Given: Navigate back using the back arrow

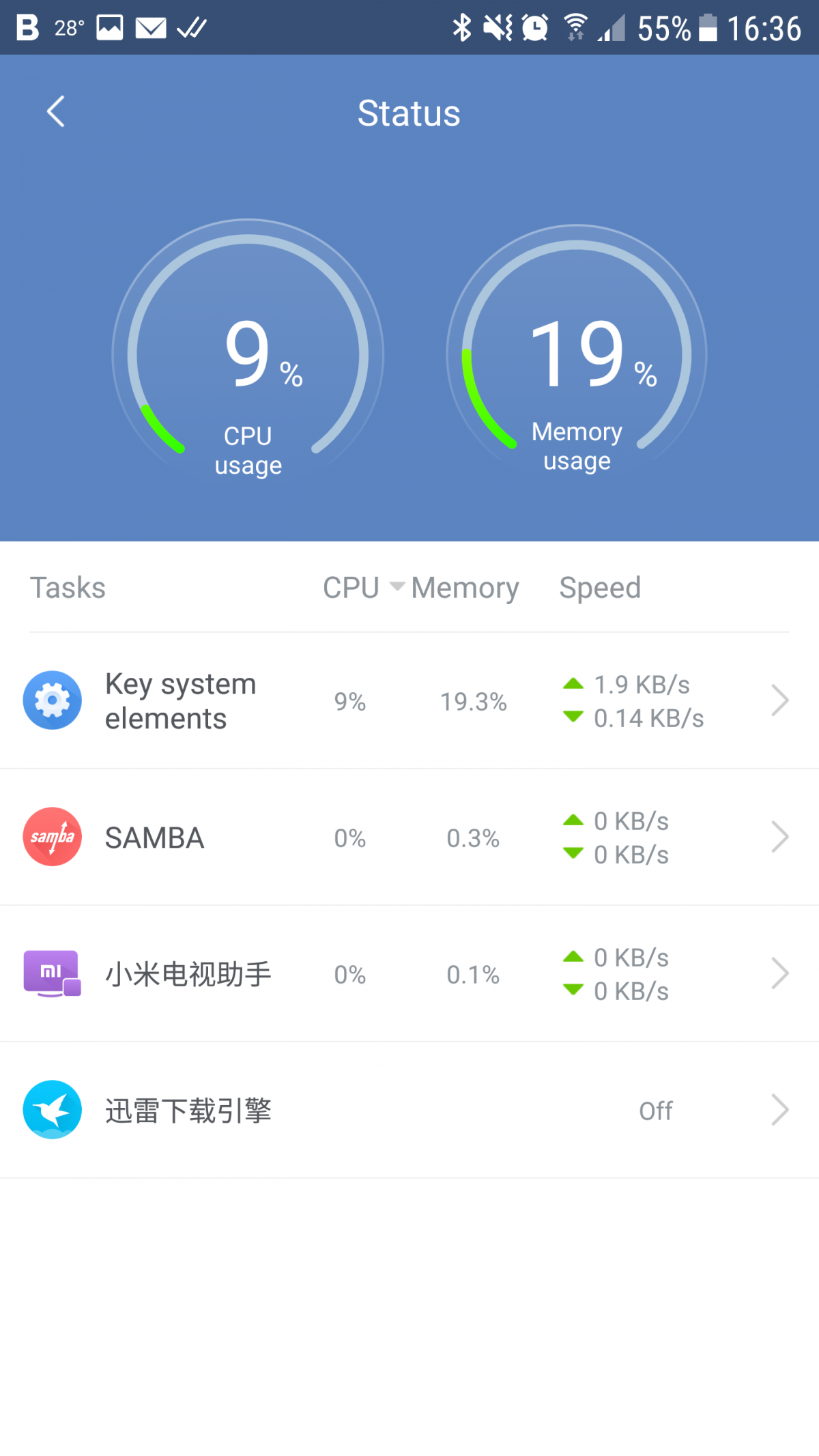Looking at the screenshot, I should (56, 112).
